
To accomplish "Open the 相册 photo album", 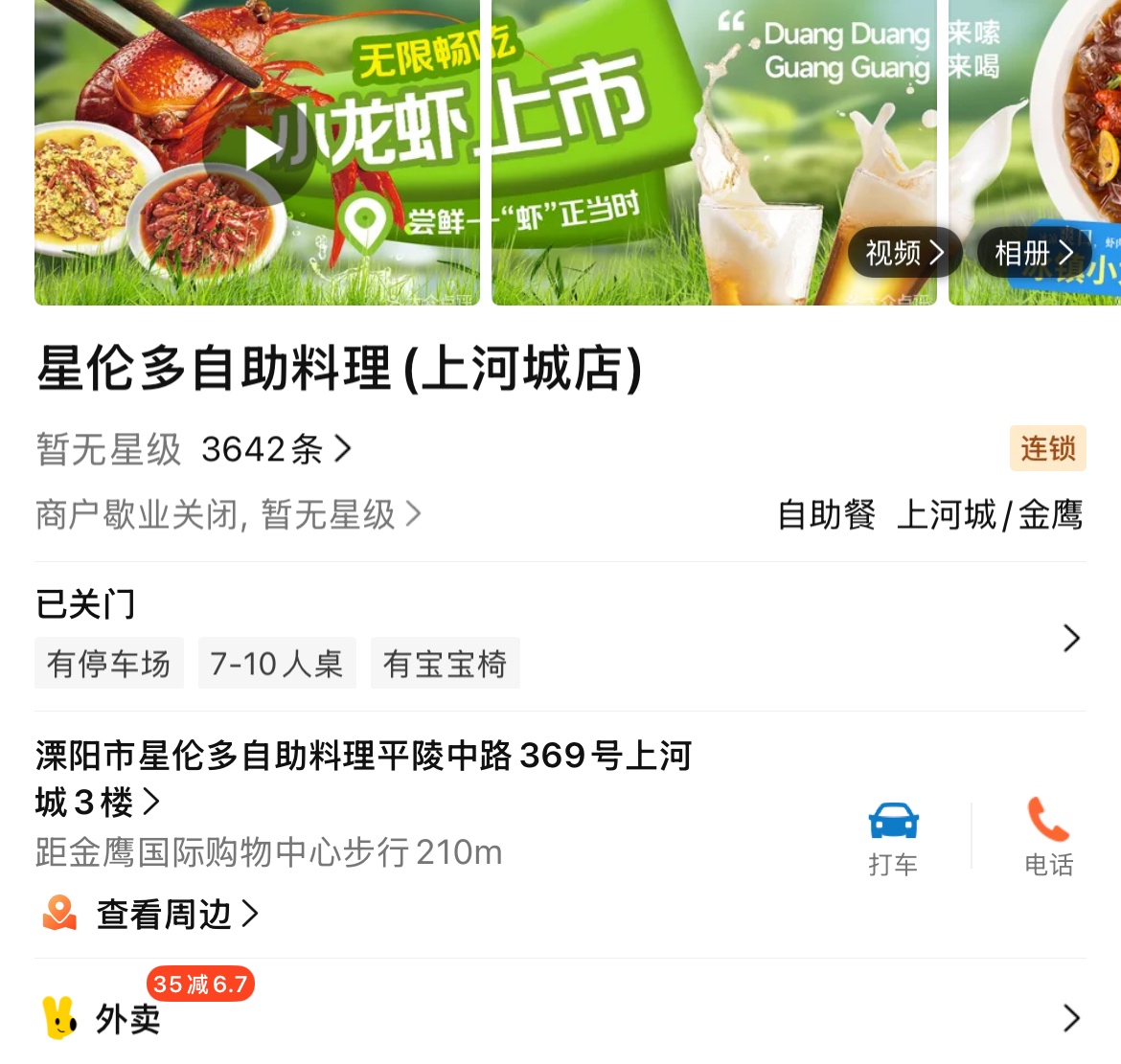I will click(1033, 253).
